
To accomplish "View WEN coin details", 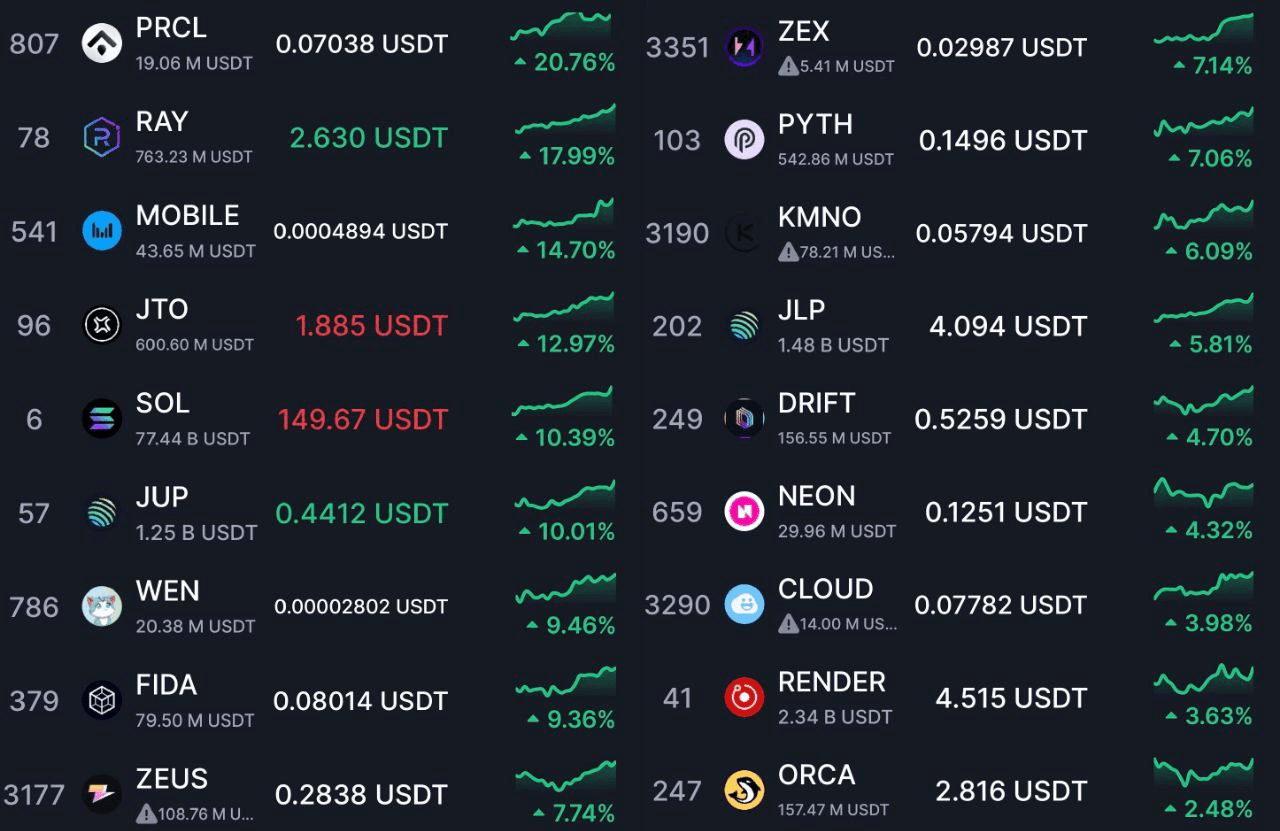I will pyautogui.click(x=167, y=592).
